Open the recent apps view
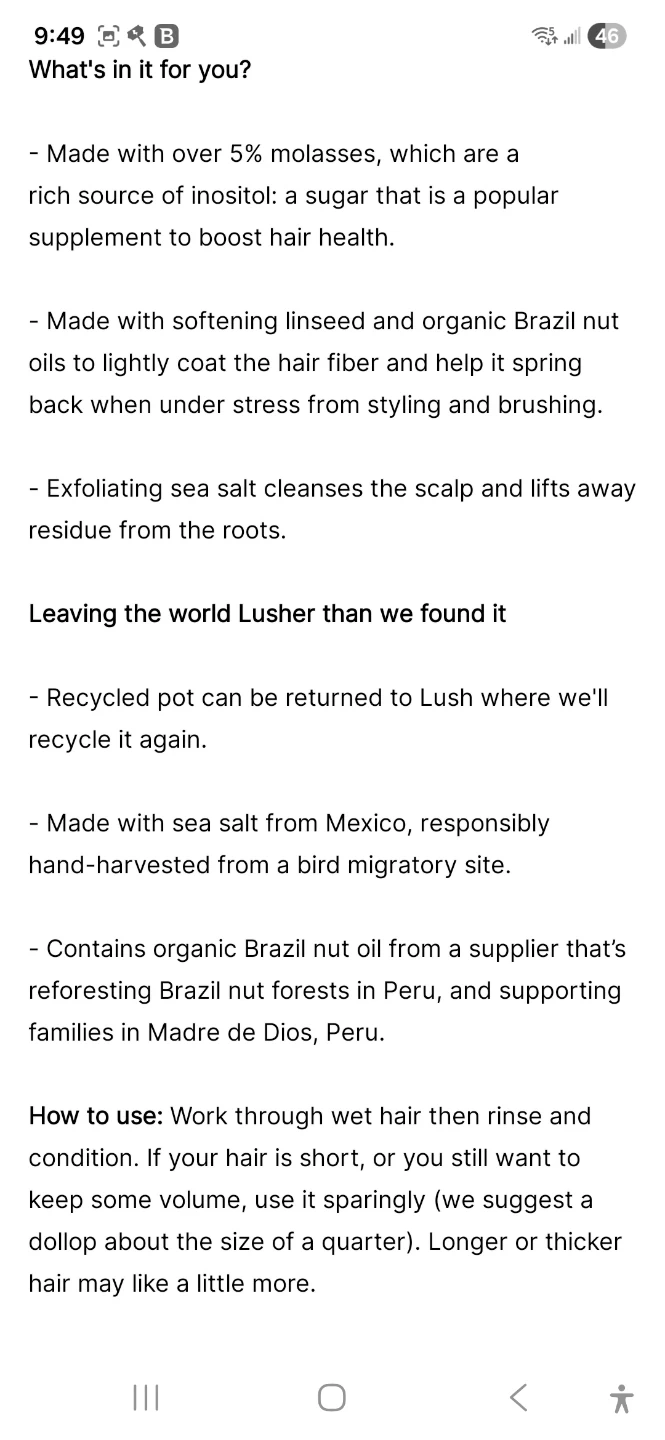The image size is (665, 1440). [146, 1397]
